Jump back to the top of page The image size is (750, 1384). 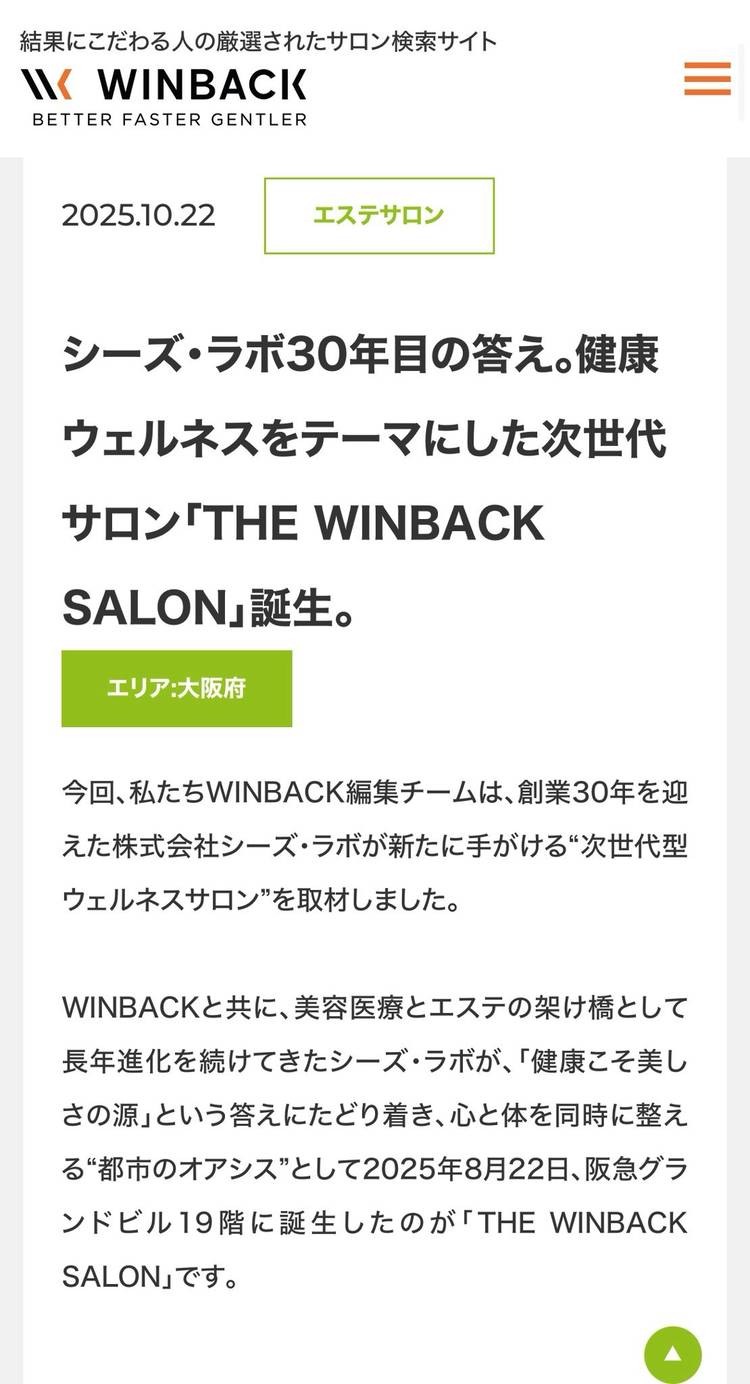pyautogui.click(x=672, y=1354)
